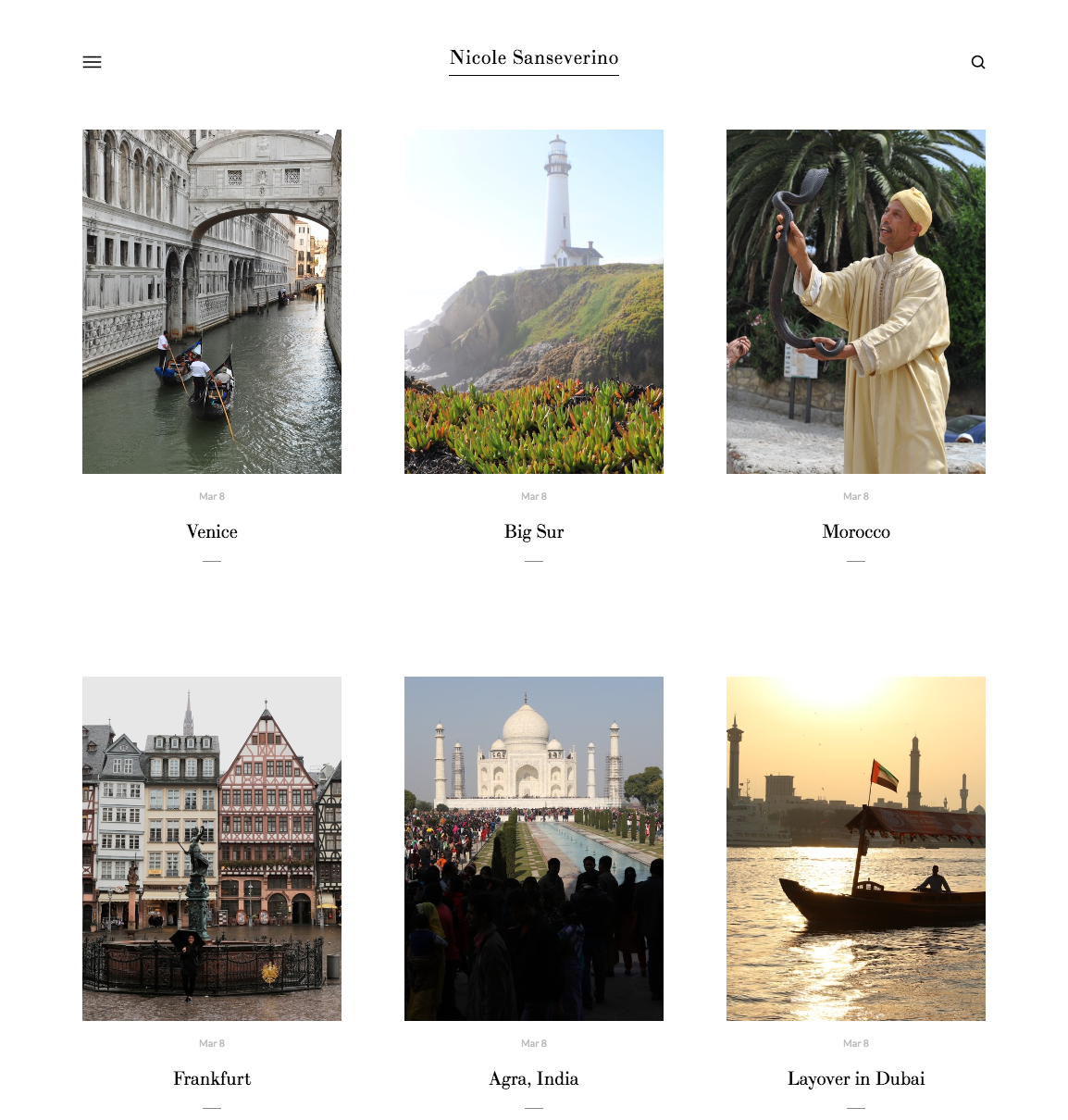Open the search icon
1068x1120 pixels.
point(977,62)
